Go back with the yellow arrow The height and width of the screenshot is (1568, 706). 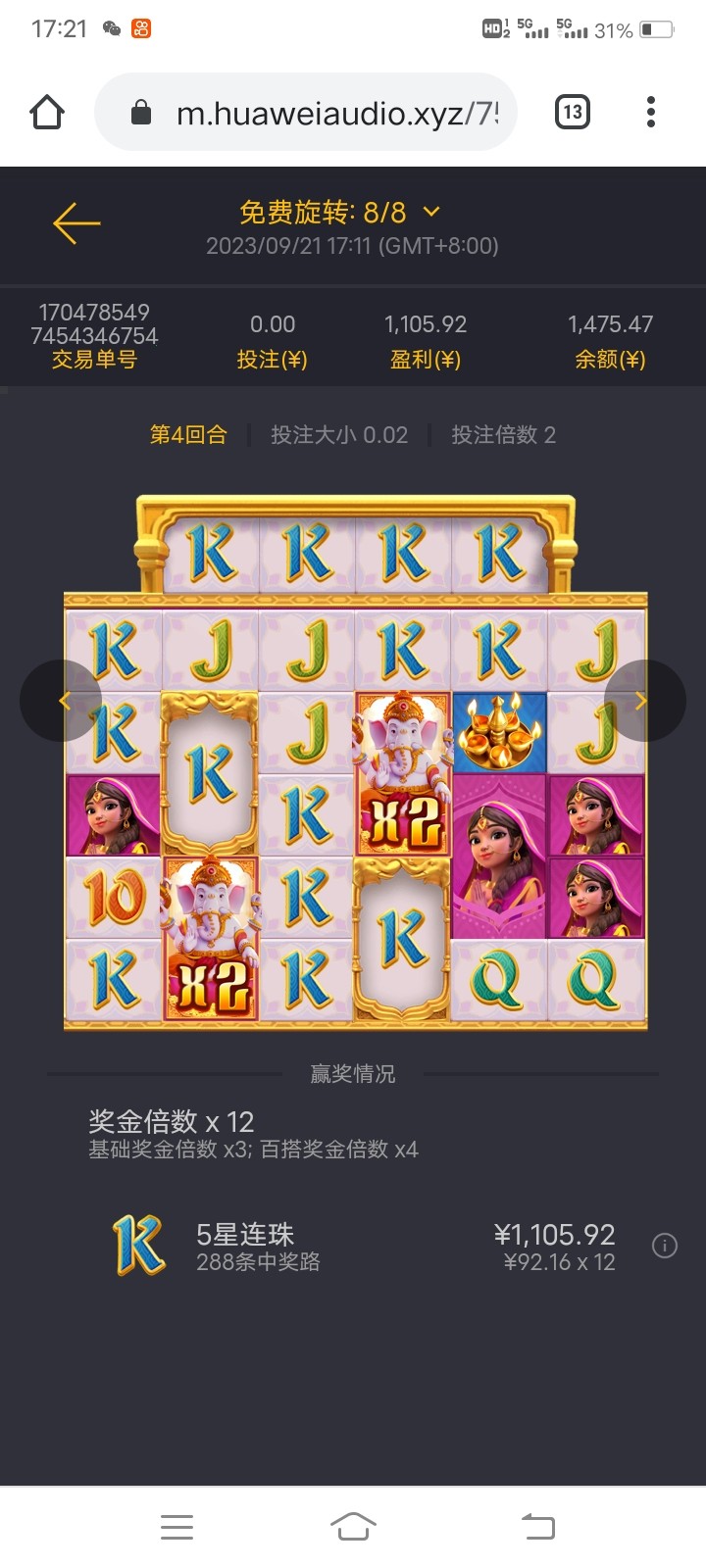click(x=76, y=223)
